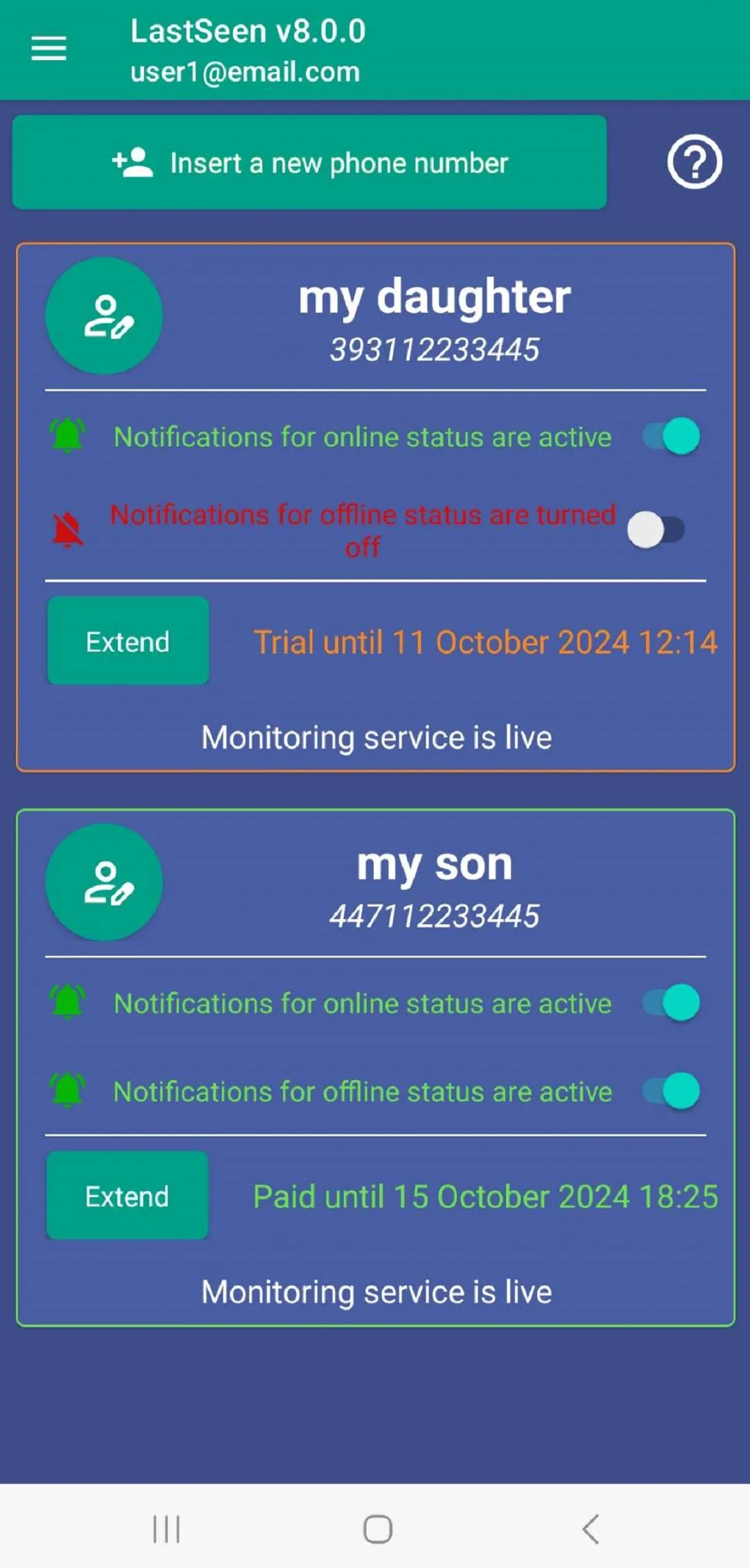
Task: Open the hamburger navigation menu
Action: click(x=49, y=49)
